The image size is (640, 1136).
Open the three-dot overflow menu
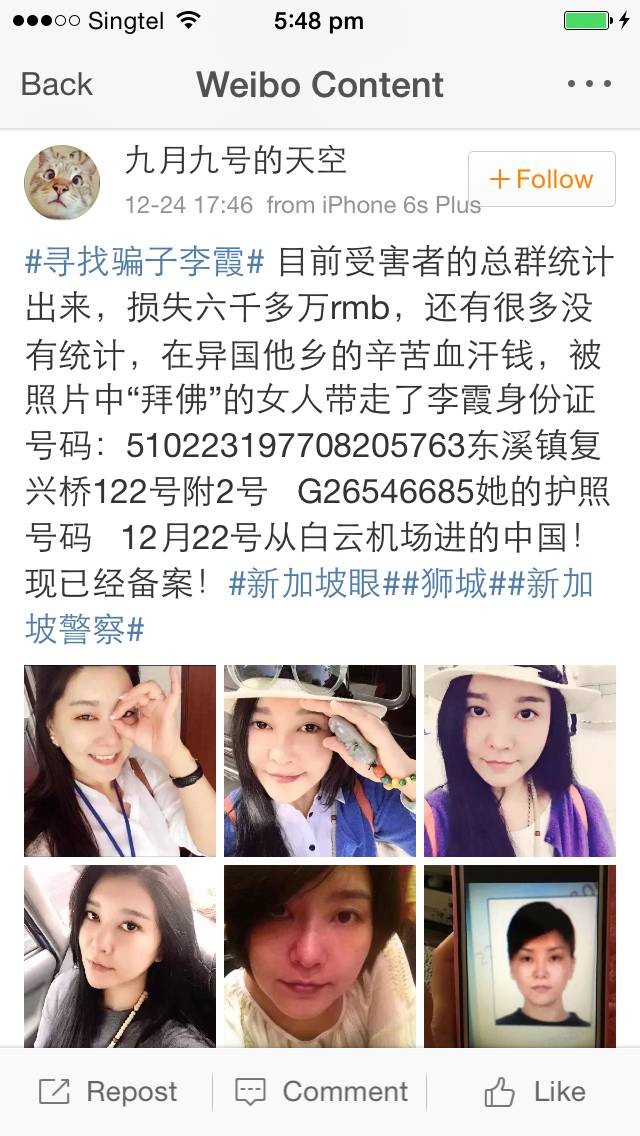point(588,84)
